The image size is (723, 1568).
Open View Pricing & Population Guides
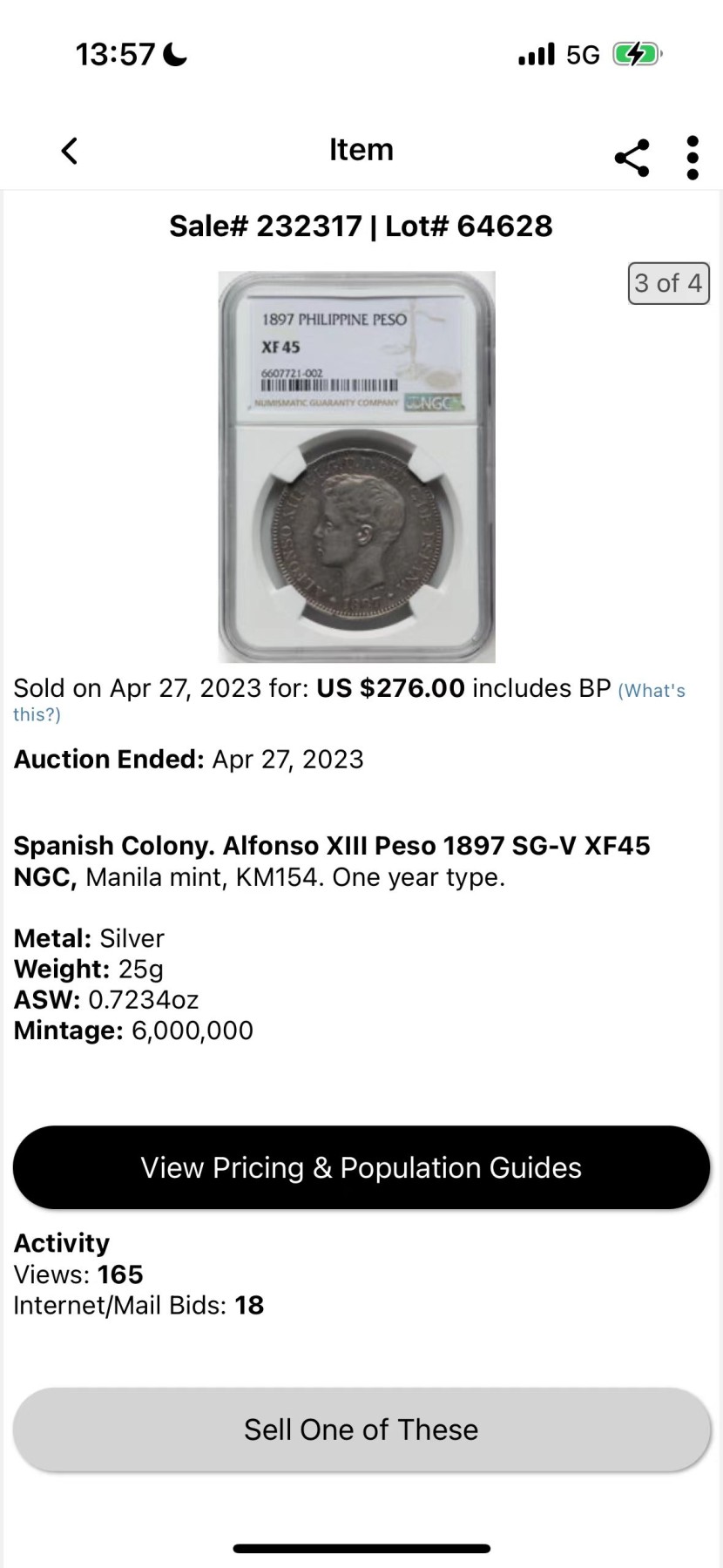[x=361, y=1167]
